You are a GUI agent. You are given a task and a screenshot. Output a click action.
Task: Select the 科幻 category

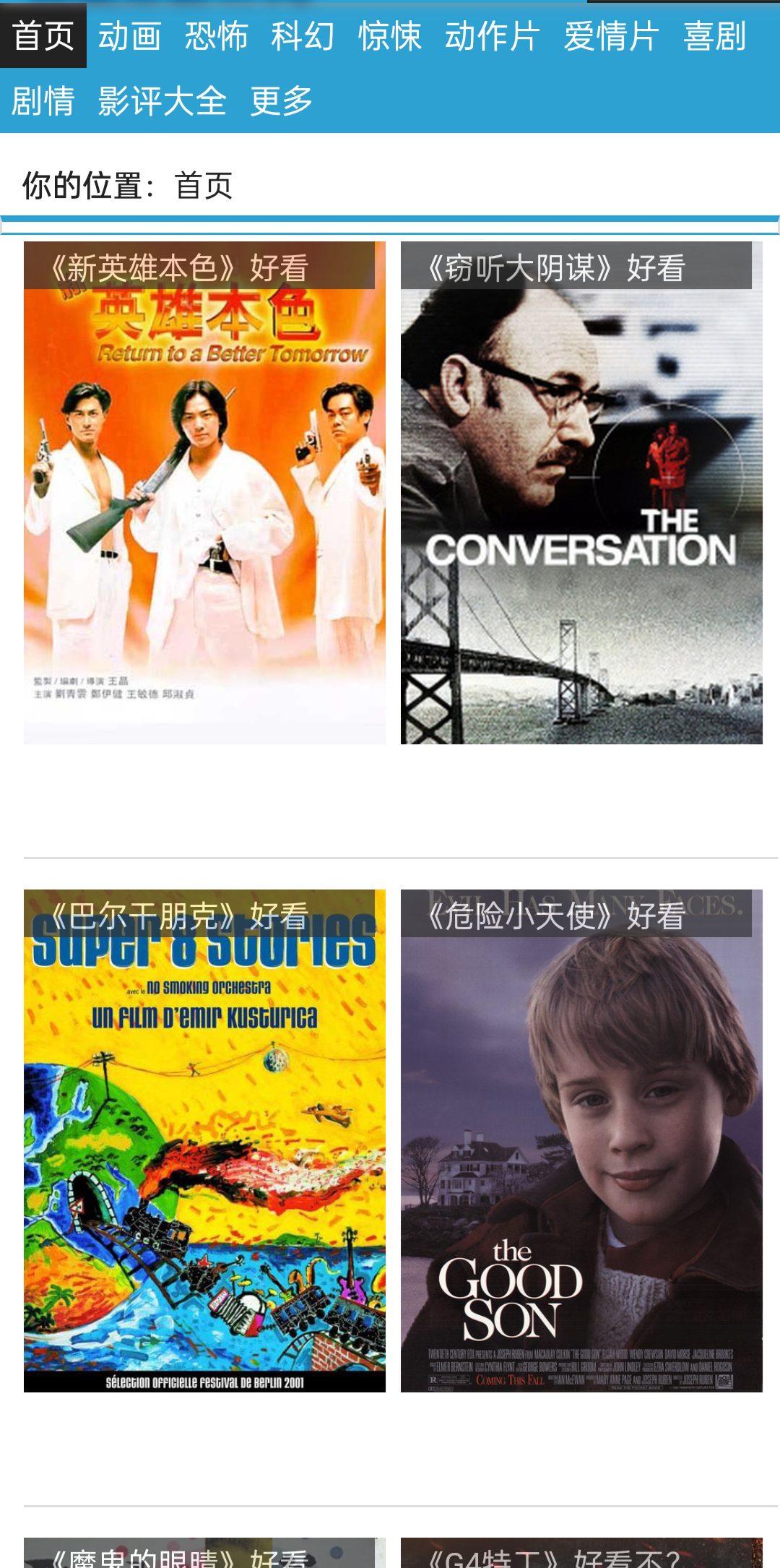303,36
